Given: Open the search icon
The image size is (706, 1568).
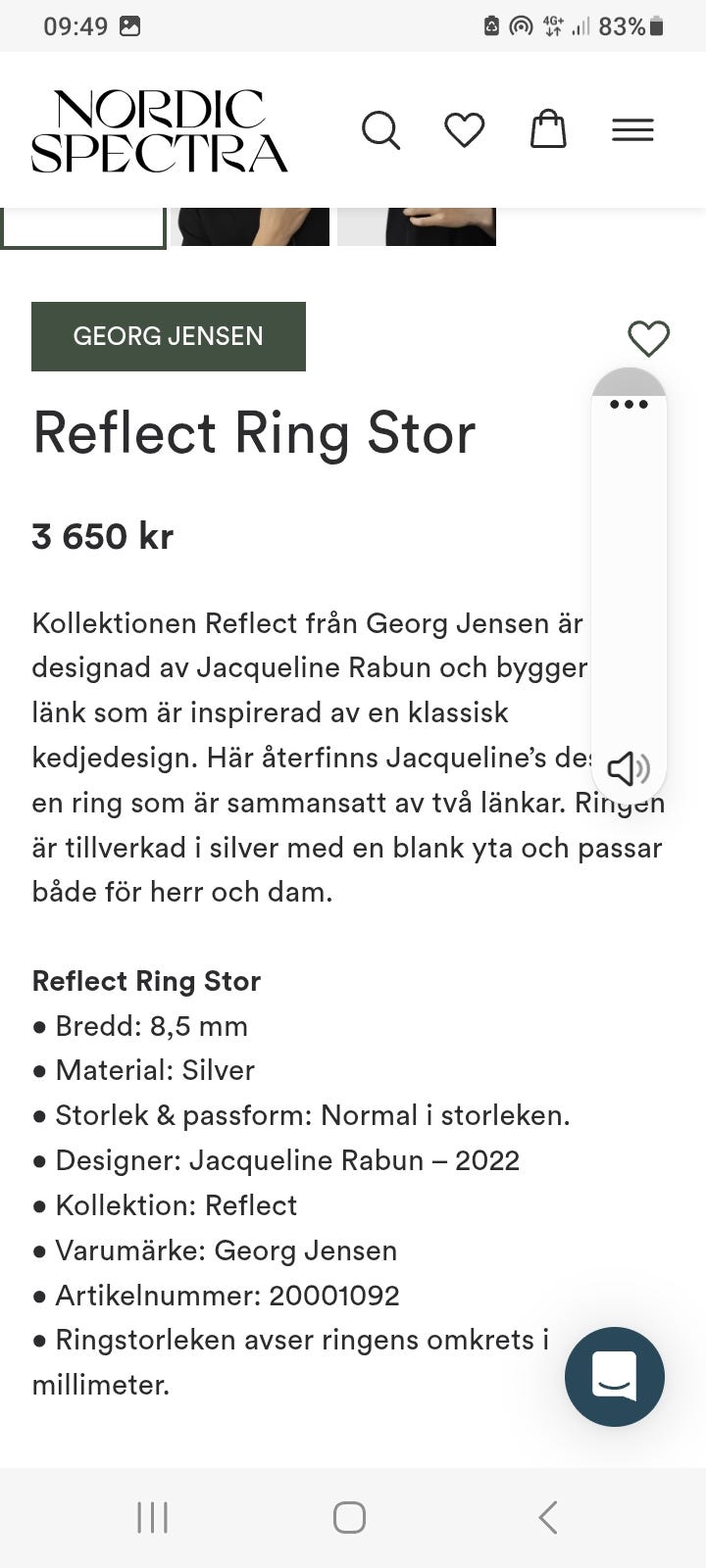Looking at the screenshot, I should pos(380,129).
